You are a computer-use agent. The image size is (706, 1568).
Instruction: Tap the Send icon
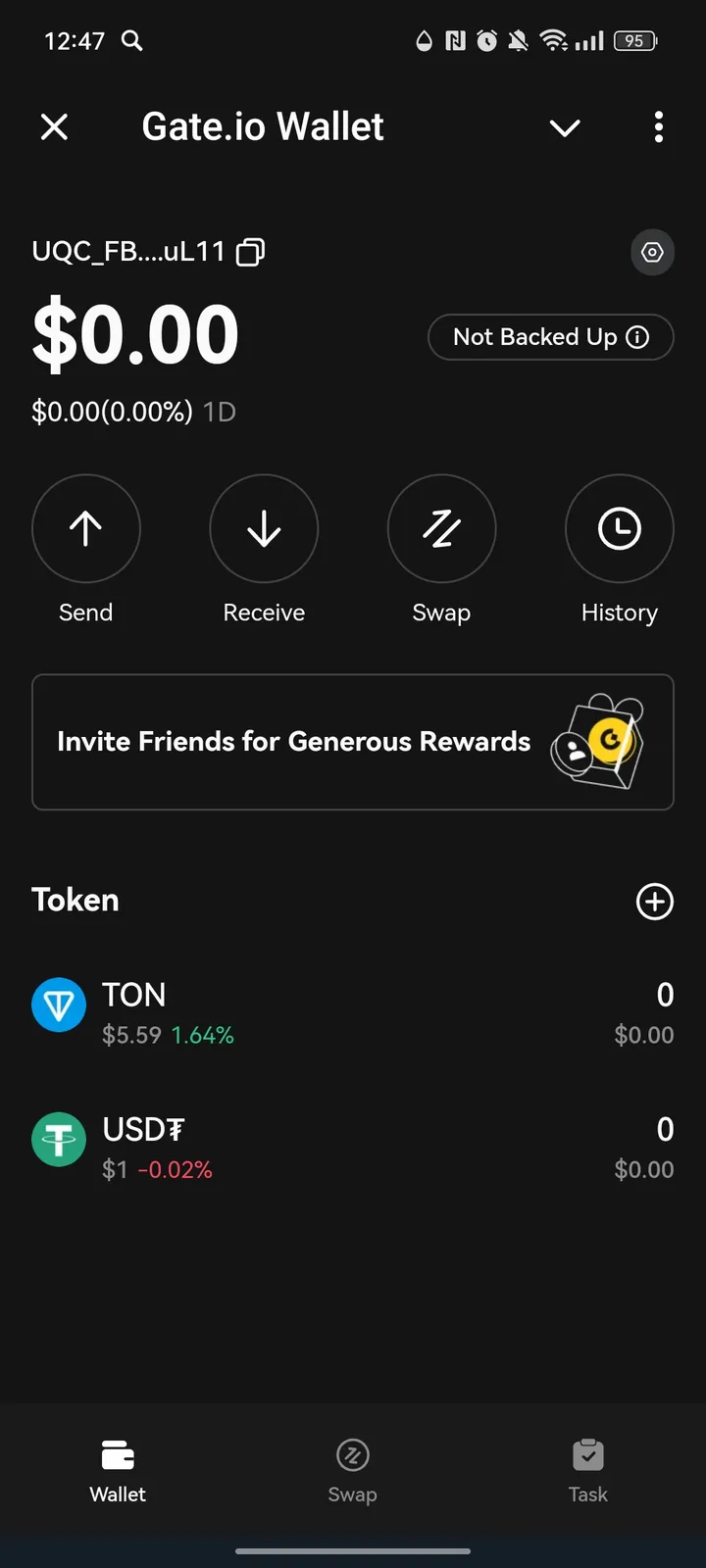click(86, 529)
